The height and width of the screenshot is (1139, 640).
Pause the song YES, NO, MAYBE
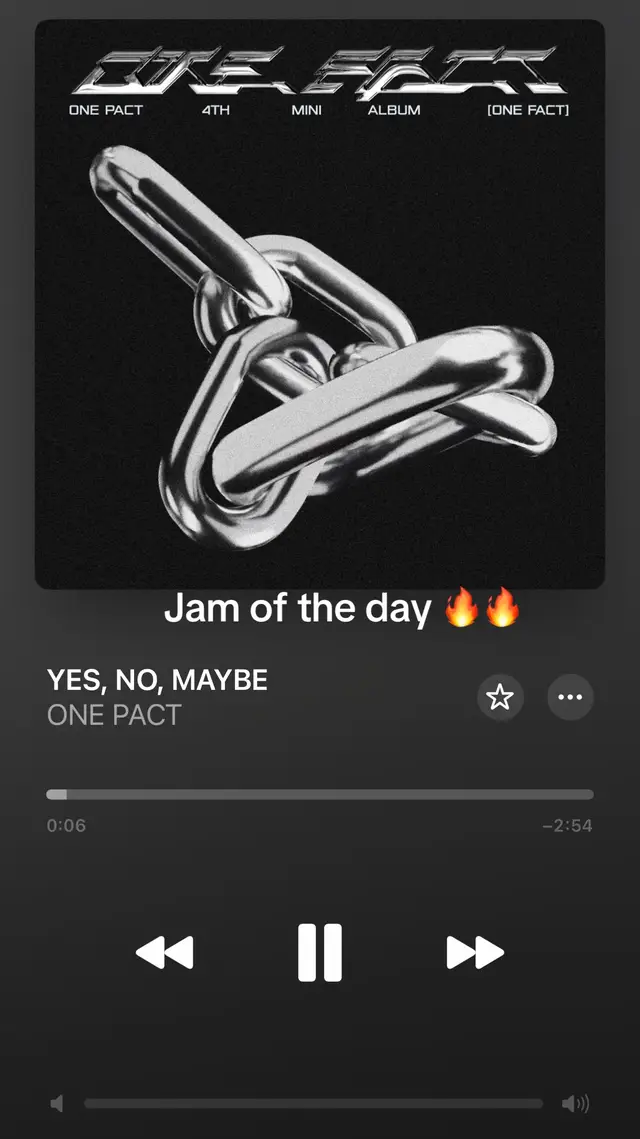pos(320,952)
